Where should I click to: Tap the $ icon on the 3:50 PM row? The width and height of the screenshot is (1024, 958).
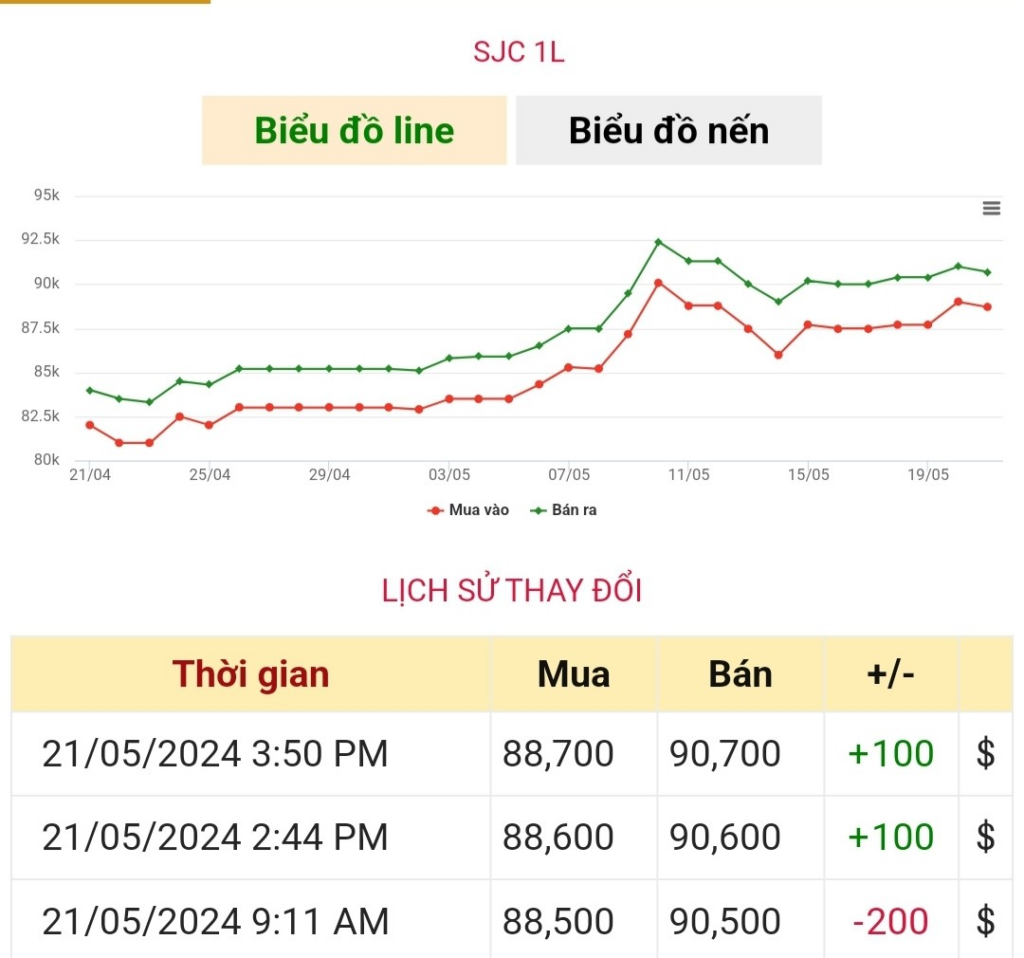pos(985,753)
